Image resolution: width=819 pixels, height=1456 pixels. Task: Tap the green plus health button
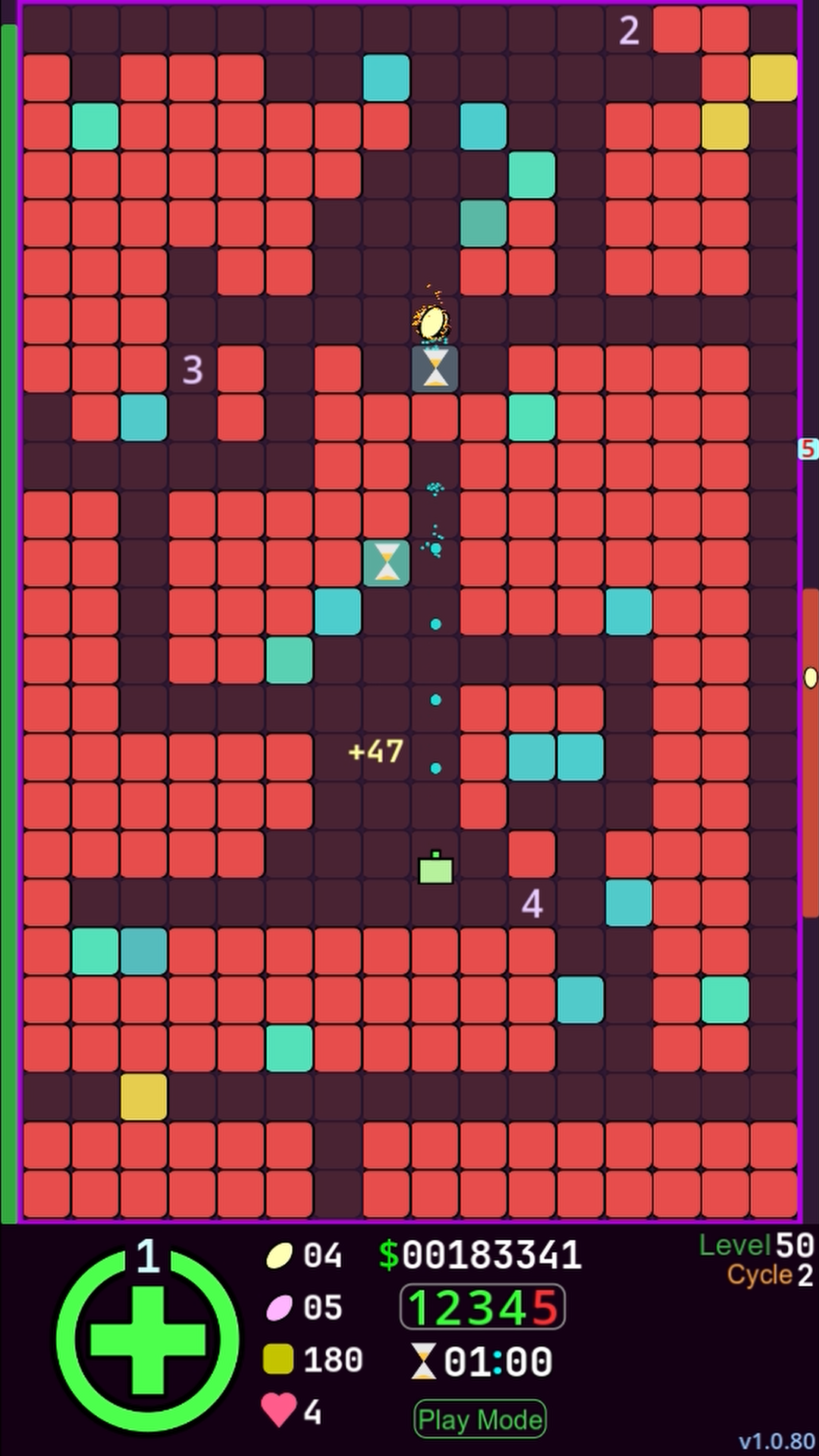click(148, 1341)
